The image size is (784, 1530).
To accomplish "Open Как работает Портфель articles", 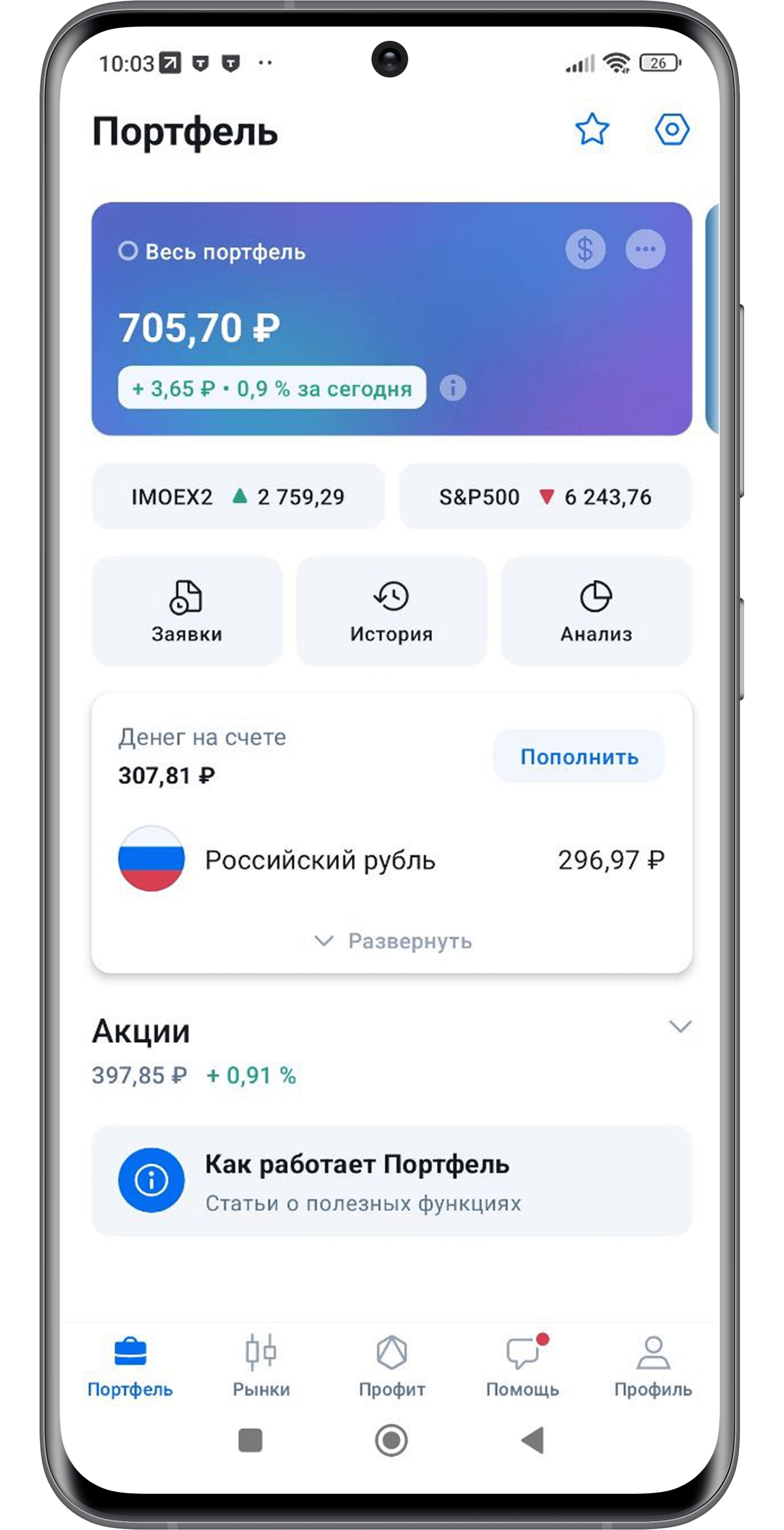I will [391, 1181].
